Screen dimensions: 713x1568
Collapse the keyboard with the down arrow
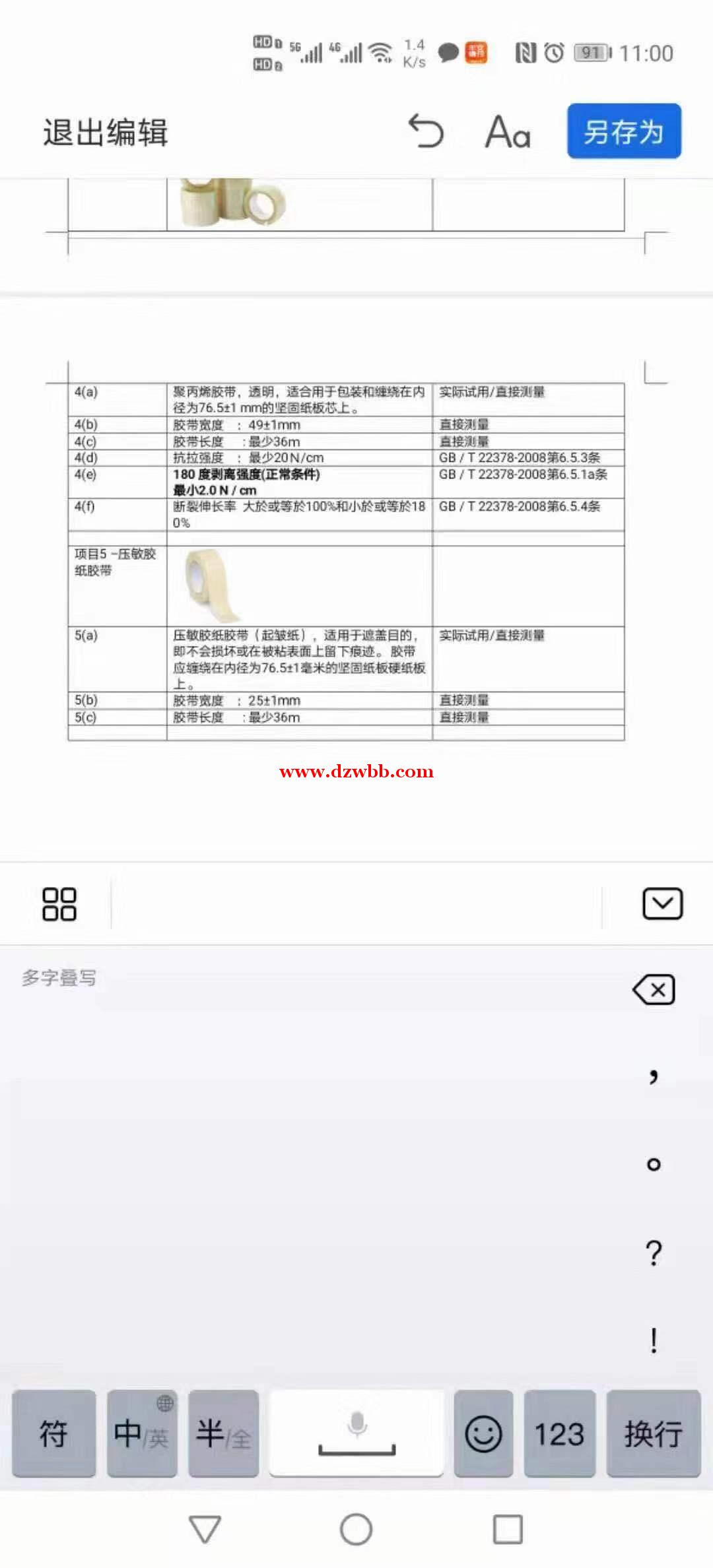(662, 903)
